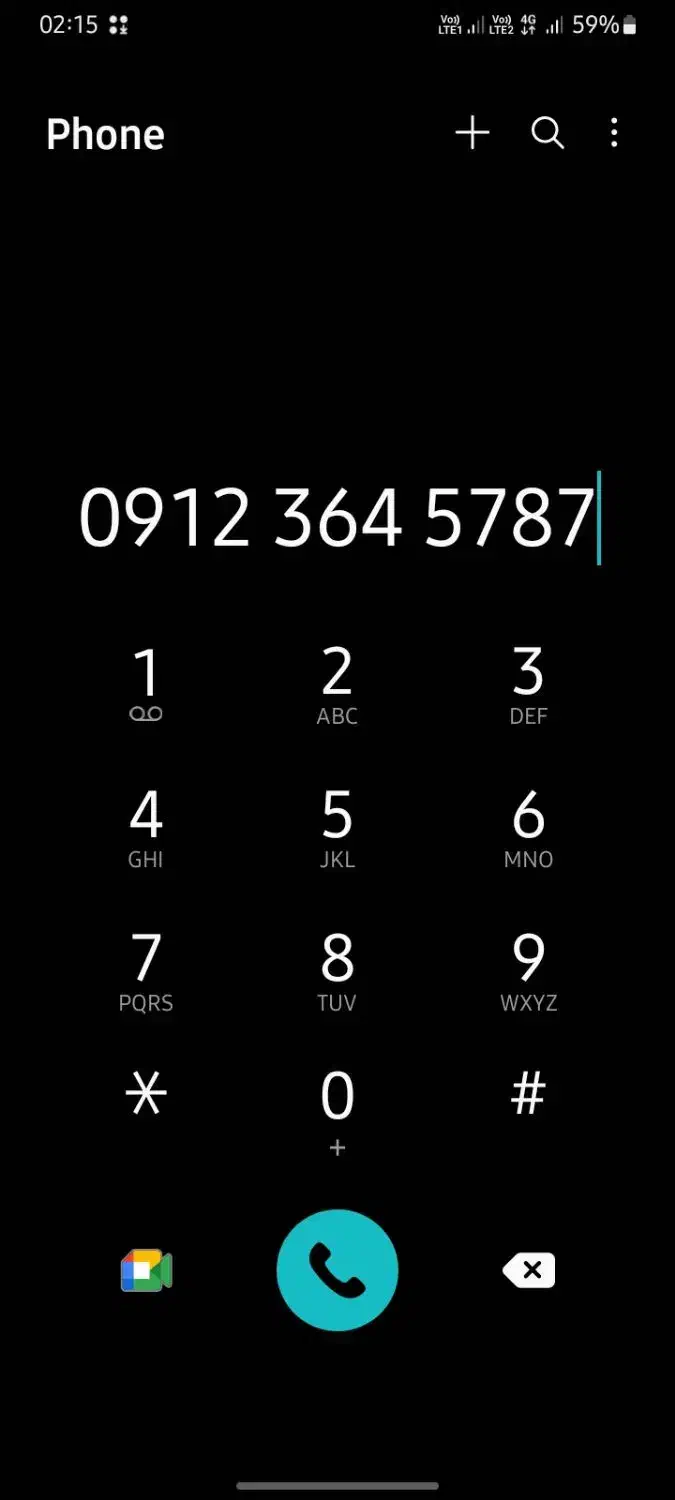Tap the 3 DEF key
675x1500 pixels.
click(528, 684)
